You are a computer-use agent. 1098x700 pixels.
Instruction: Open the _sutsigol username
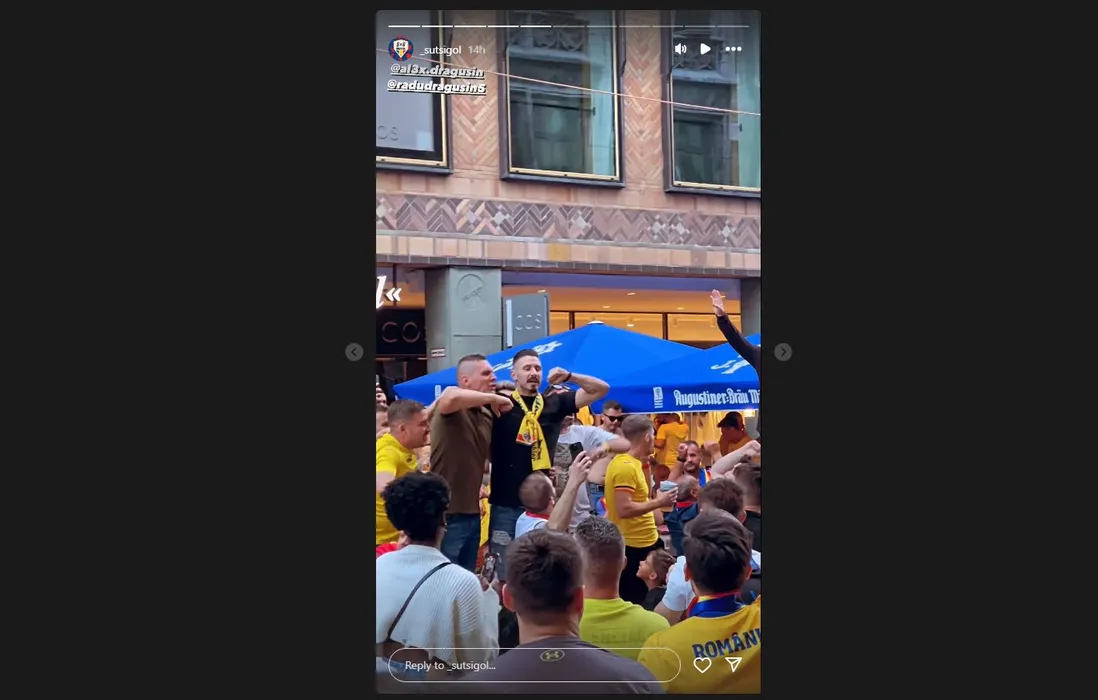(x=441, y=49)
